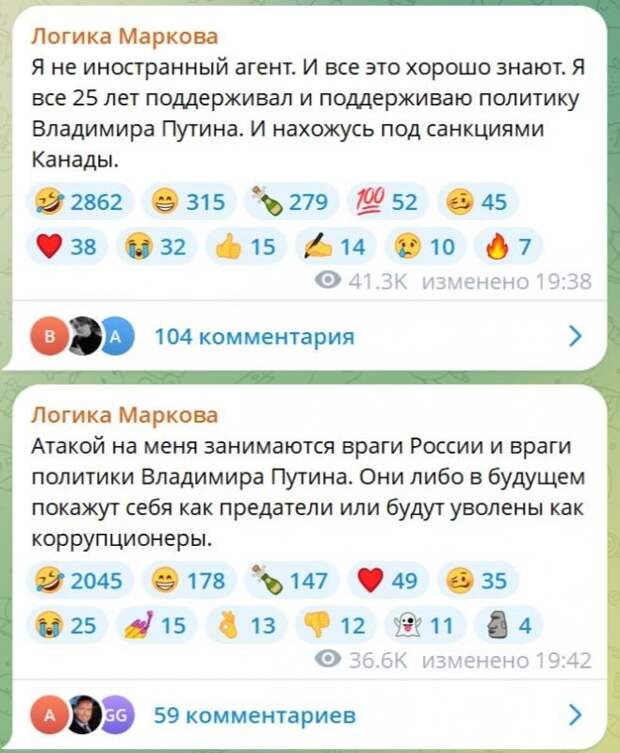Viewport: 620px width, 753px height.
Task: Tap the crying reaction showing 25
Action: pos(69,625)
